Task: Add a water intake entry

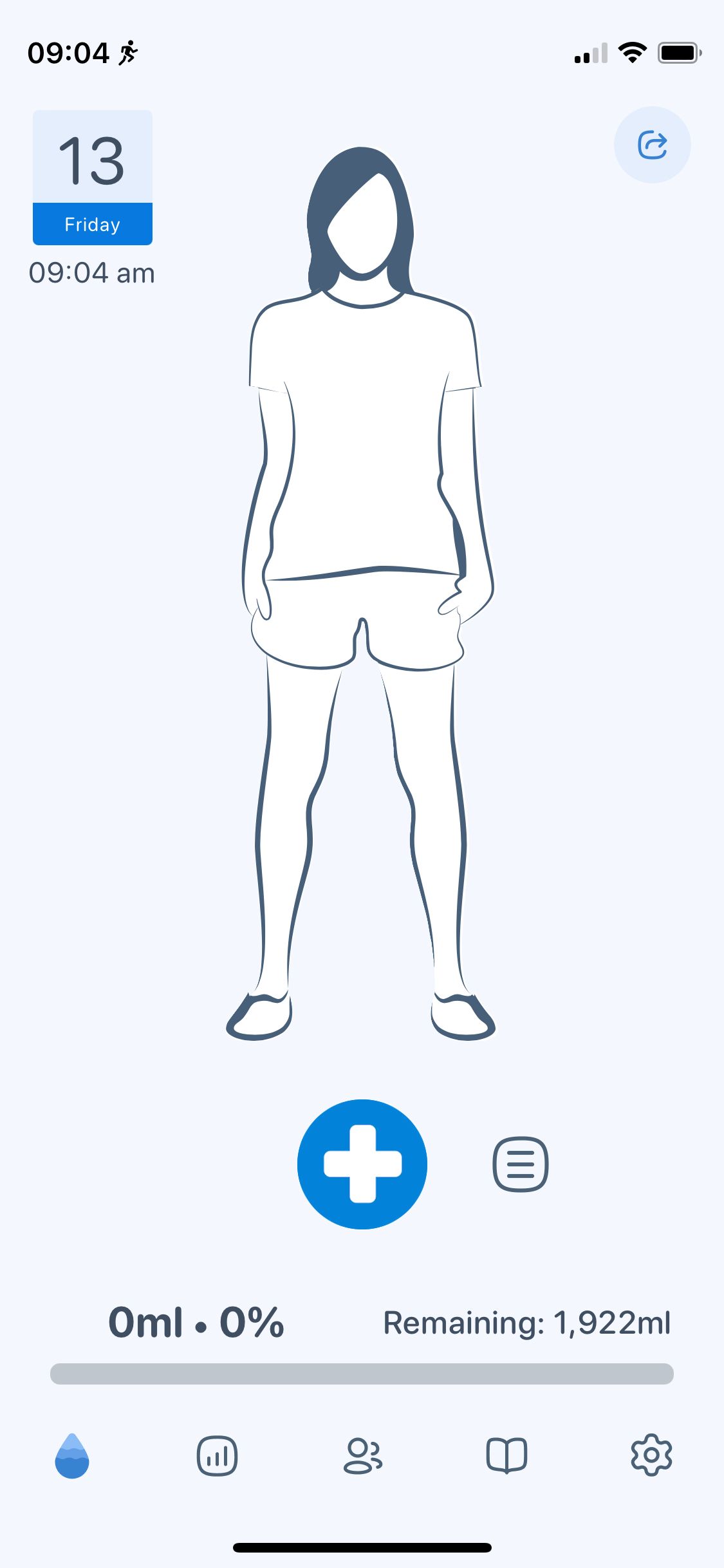Action: (x=362, y=1164)
